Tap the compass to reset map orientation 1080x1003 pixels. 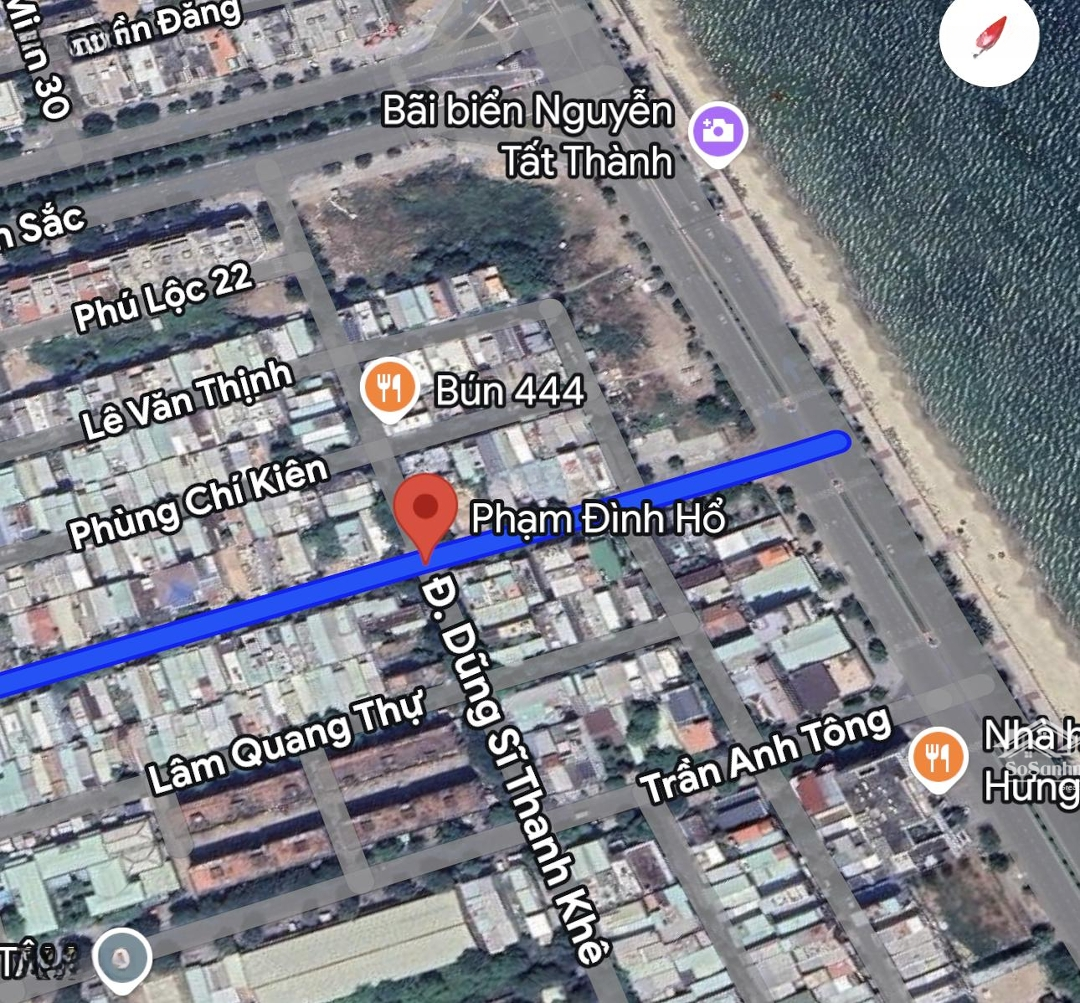click(989, 37)
